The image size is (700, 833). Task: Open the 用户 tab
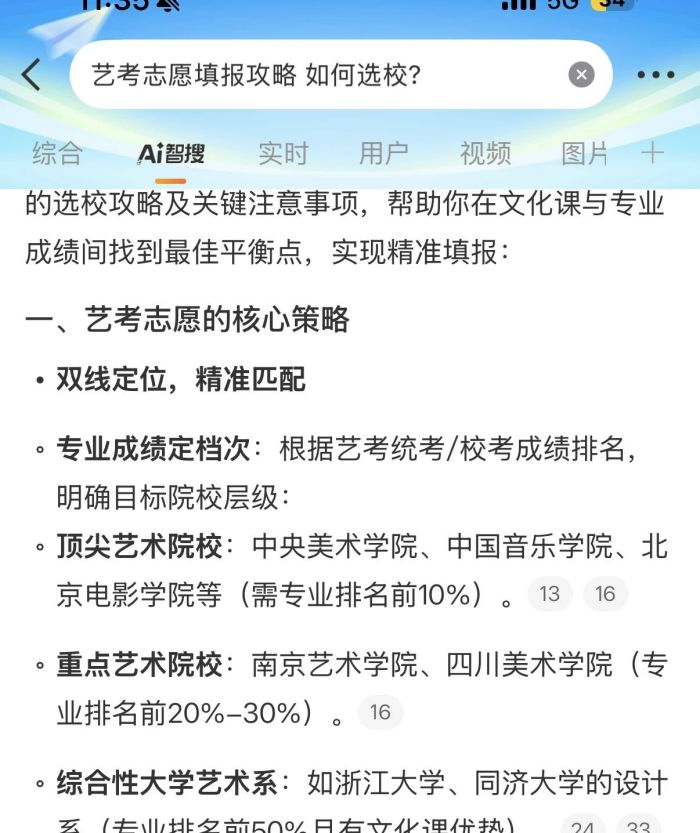pyautogui.click(x=384, y=153)
